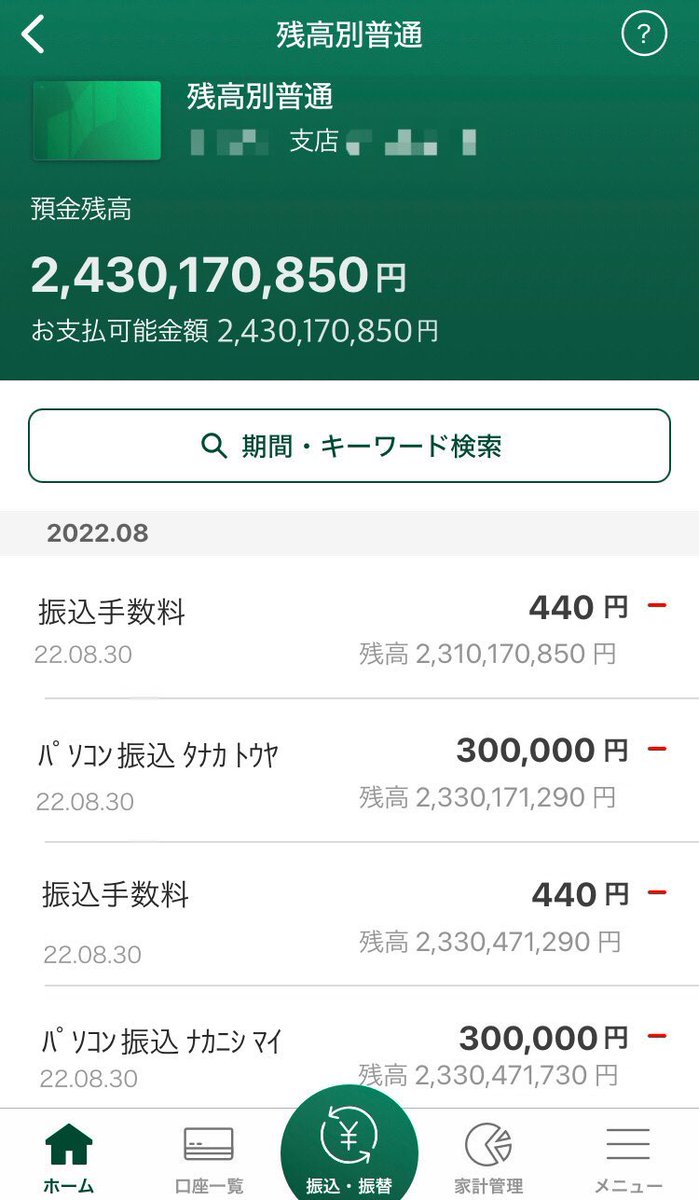Open the パソコン振込 ナカニシ マイ transaction
Screen dimensions: 699x1200
click(349, 1048)
